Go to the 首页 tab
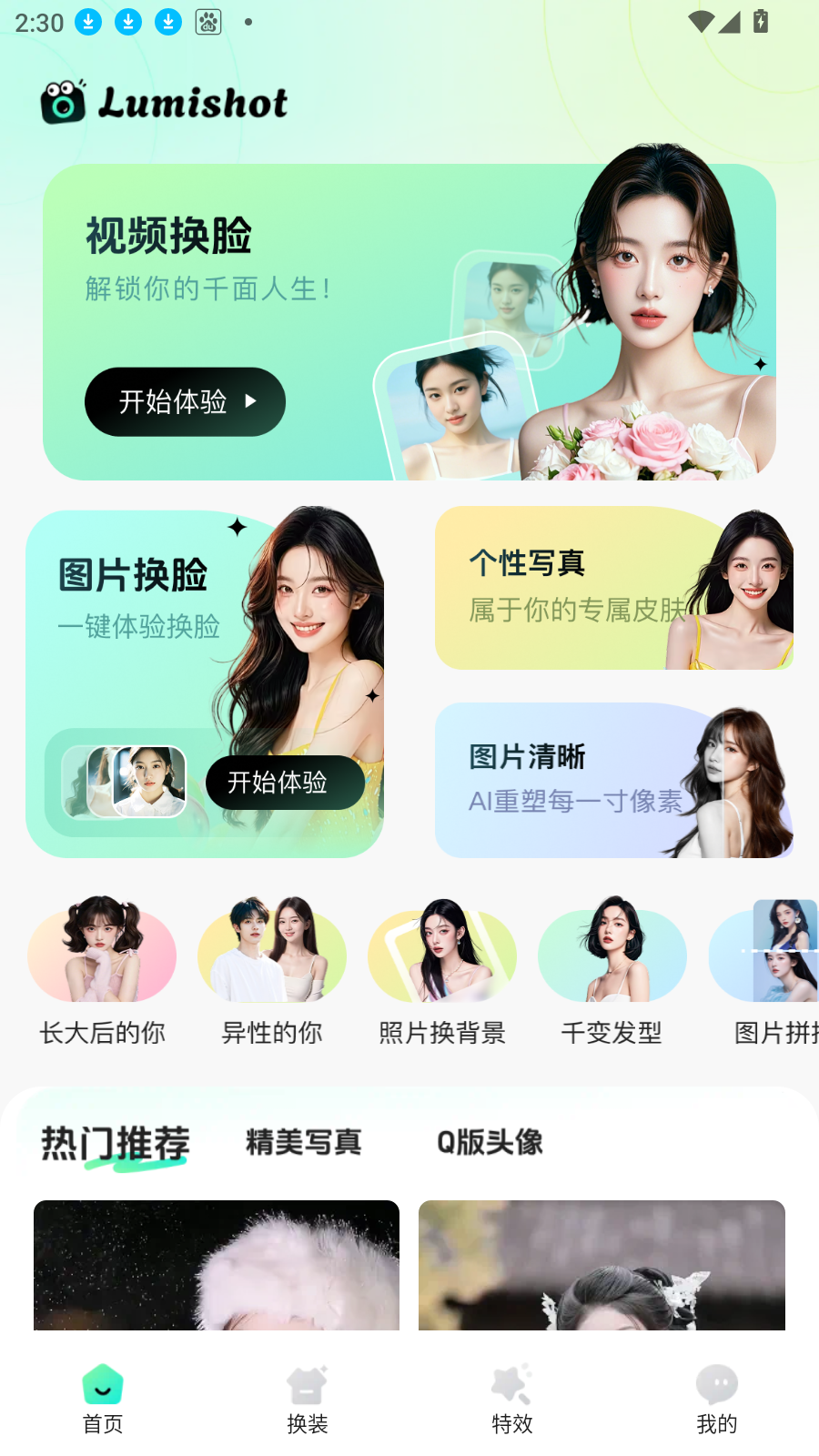This screenshot has height=1456, width=819. [x=103, y=1399]
